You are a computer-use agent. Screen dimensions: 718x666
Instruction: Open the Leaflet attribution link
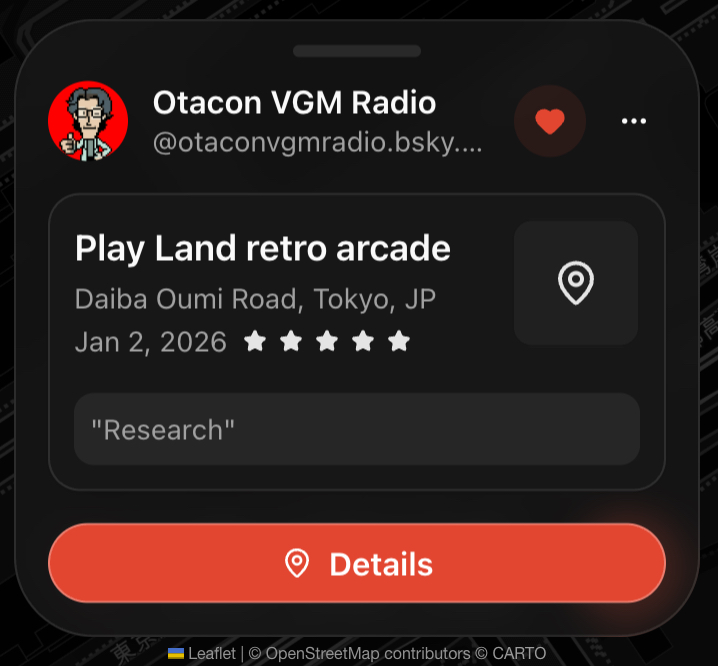point(211,654)
